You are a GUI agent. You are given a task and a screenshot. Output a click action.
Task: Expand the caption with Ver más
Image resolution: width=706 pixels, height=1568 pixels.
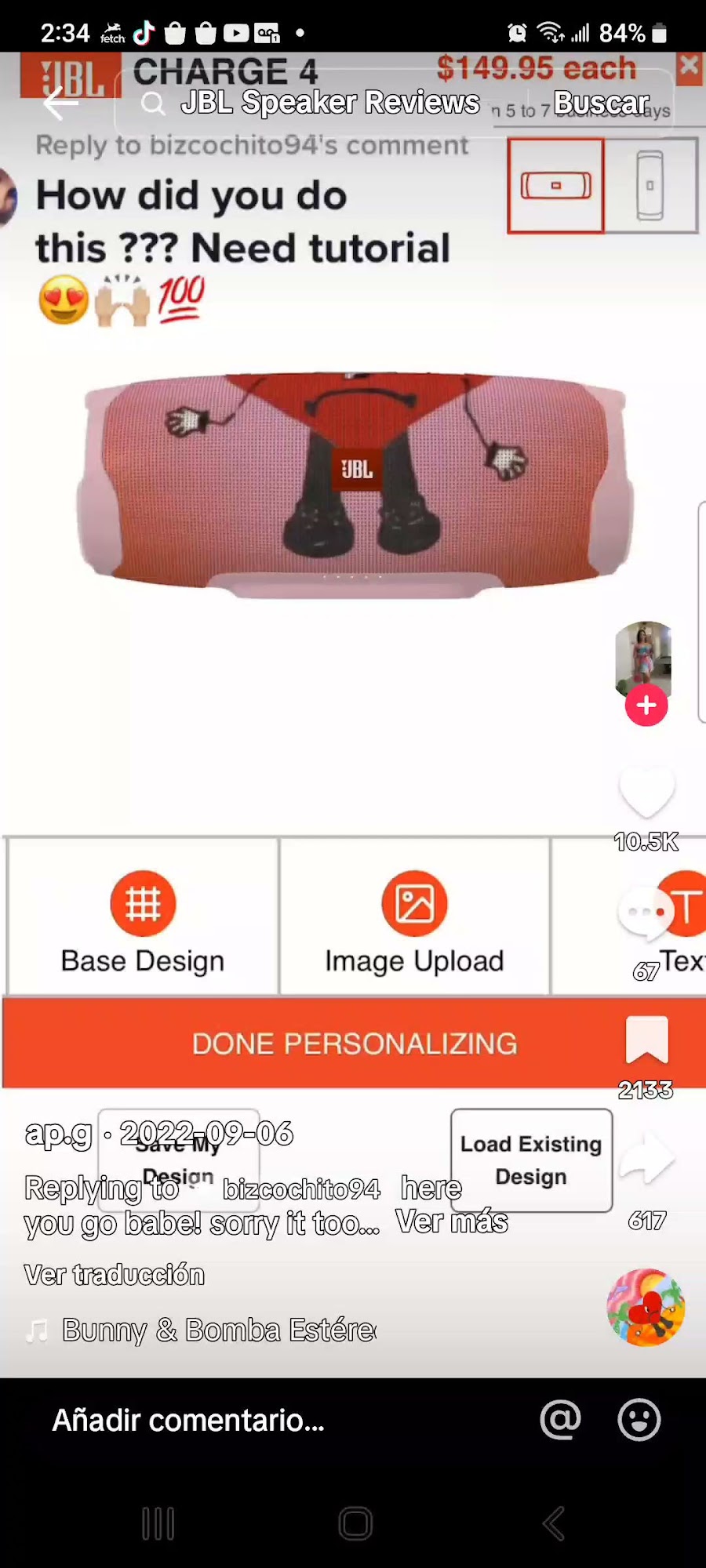[x=452, y=1221]
